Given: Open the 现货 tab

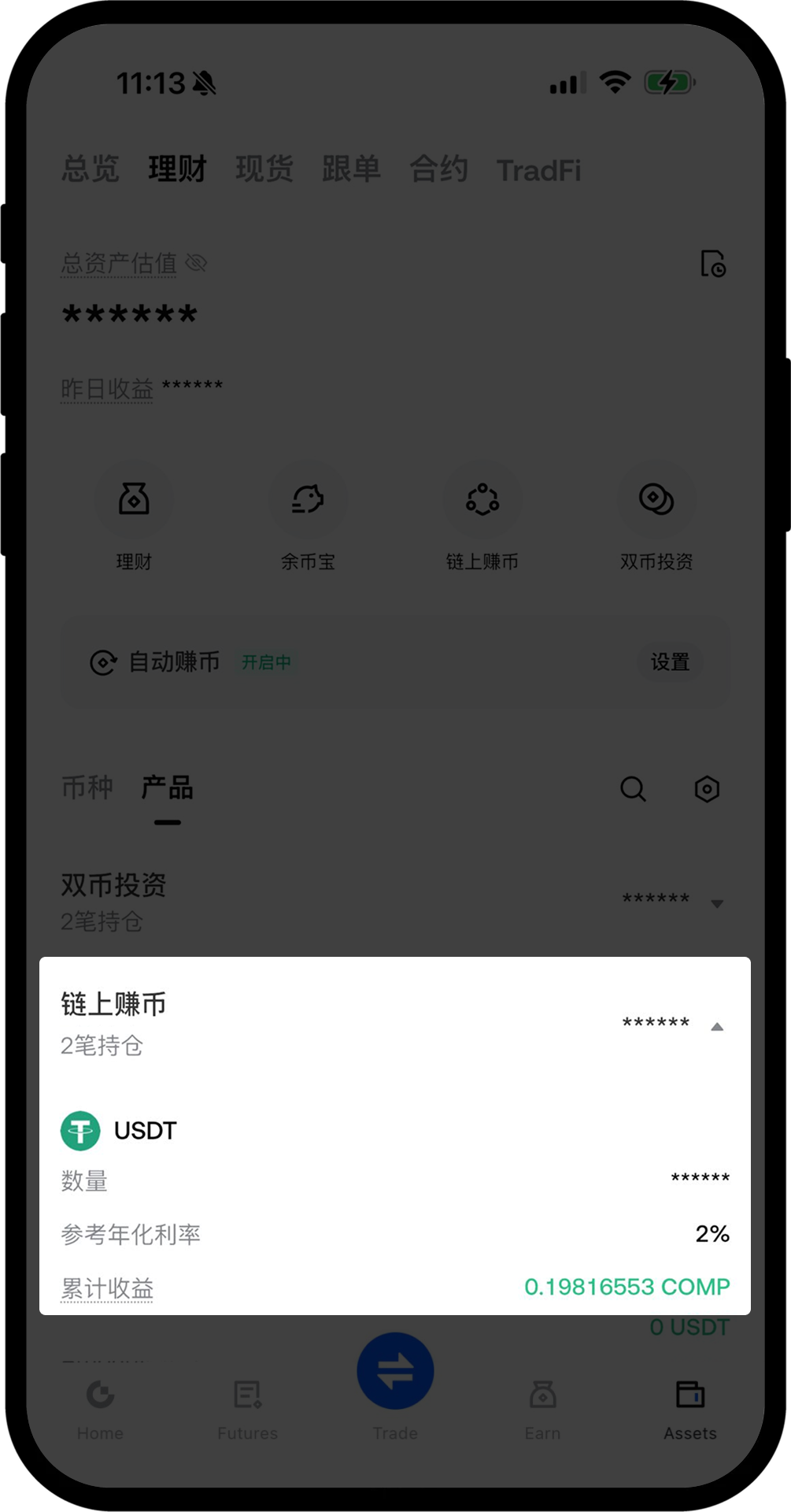Looking at the screenshot, I should coord(264,169).
